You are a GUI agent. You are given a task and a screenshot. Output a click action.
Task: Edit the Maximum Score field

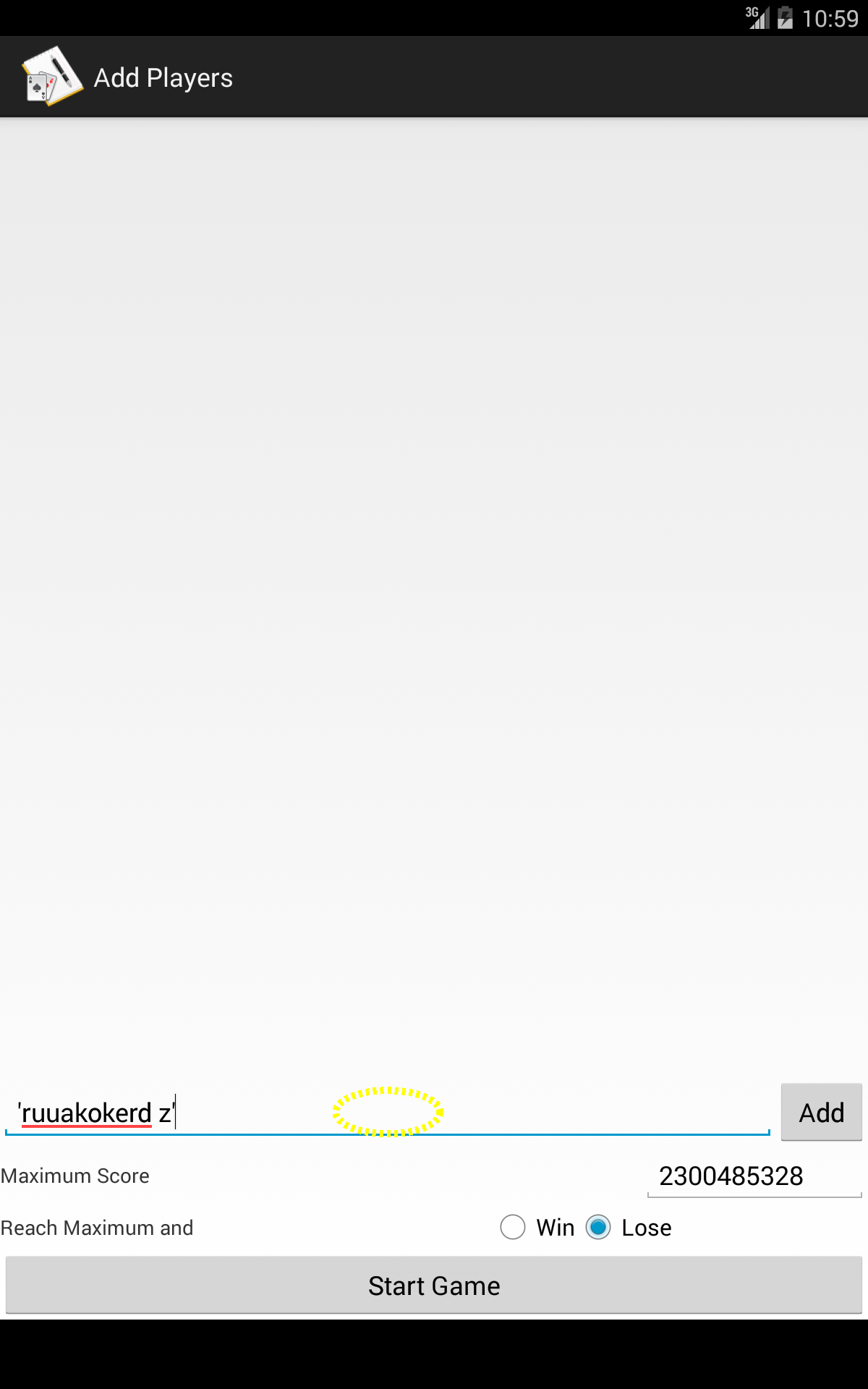tap(754, 1176)
